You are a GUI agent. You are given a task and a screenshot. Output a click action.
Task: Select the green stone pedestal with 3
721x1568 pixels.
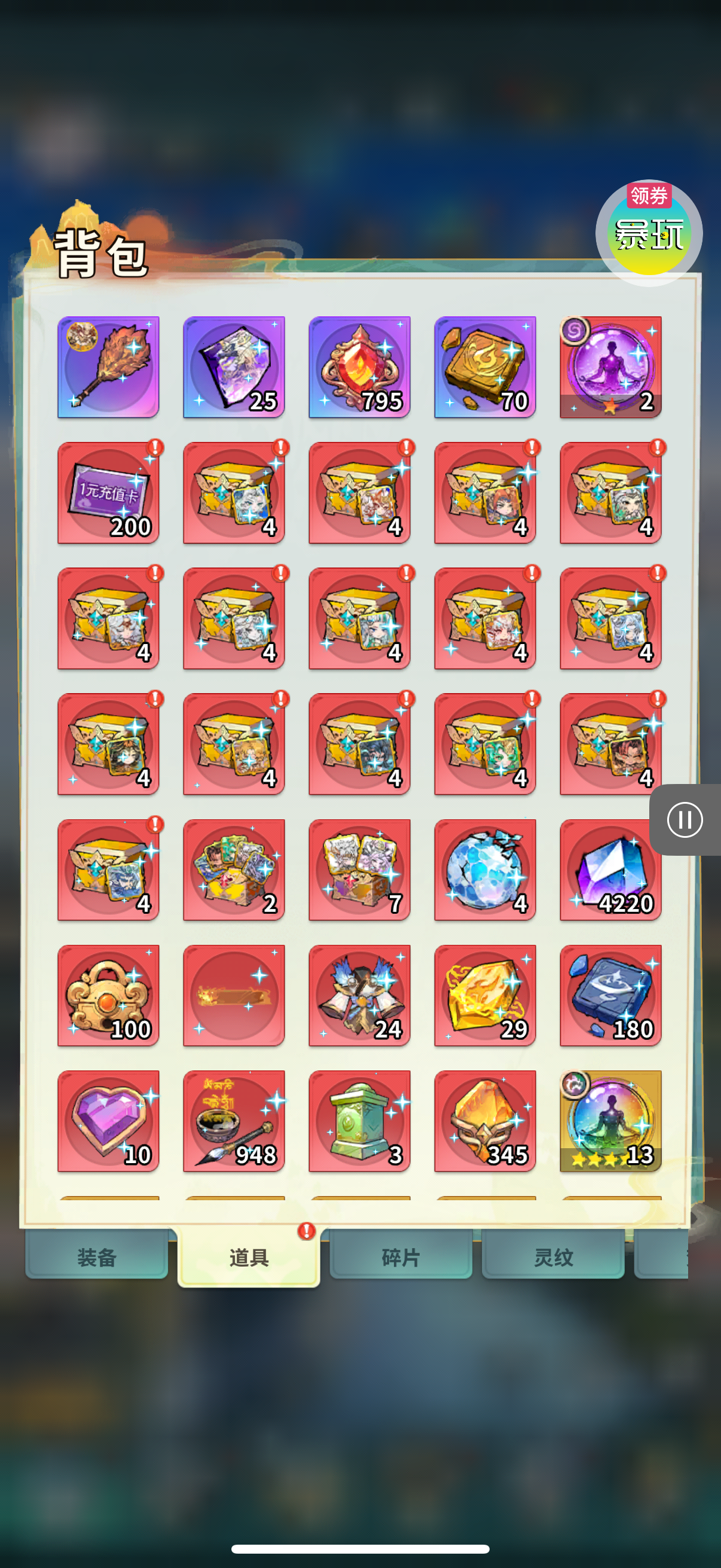pyautogui.click(x=359, y=1121)
